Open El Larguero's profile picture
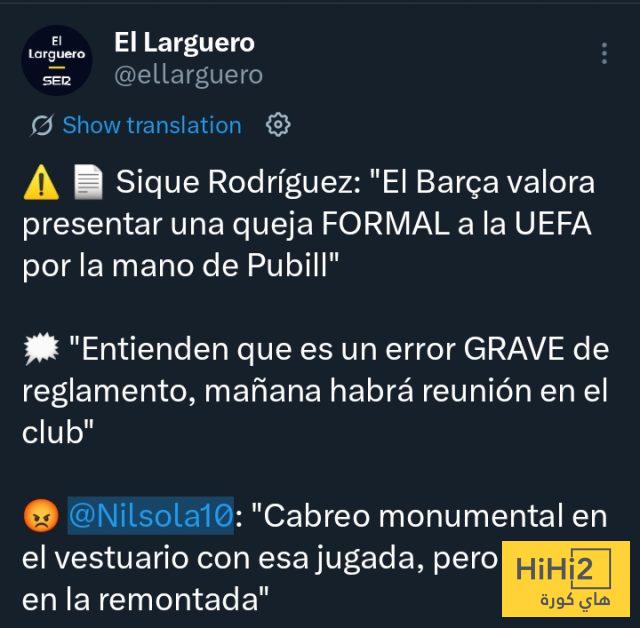 (57, 61)
